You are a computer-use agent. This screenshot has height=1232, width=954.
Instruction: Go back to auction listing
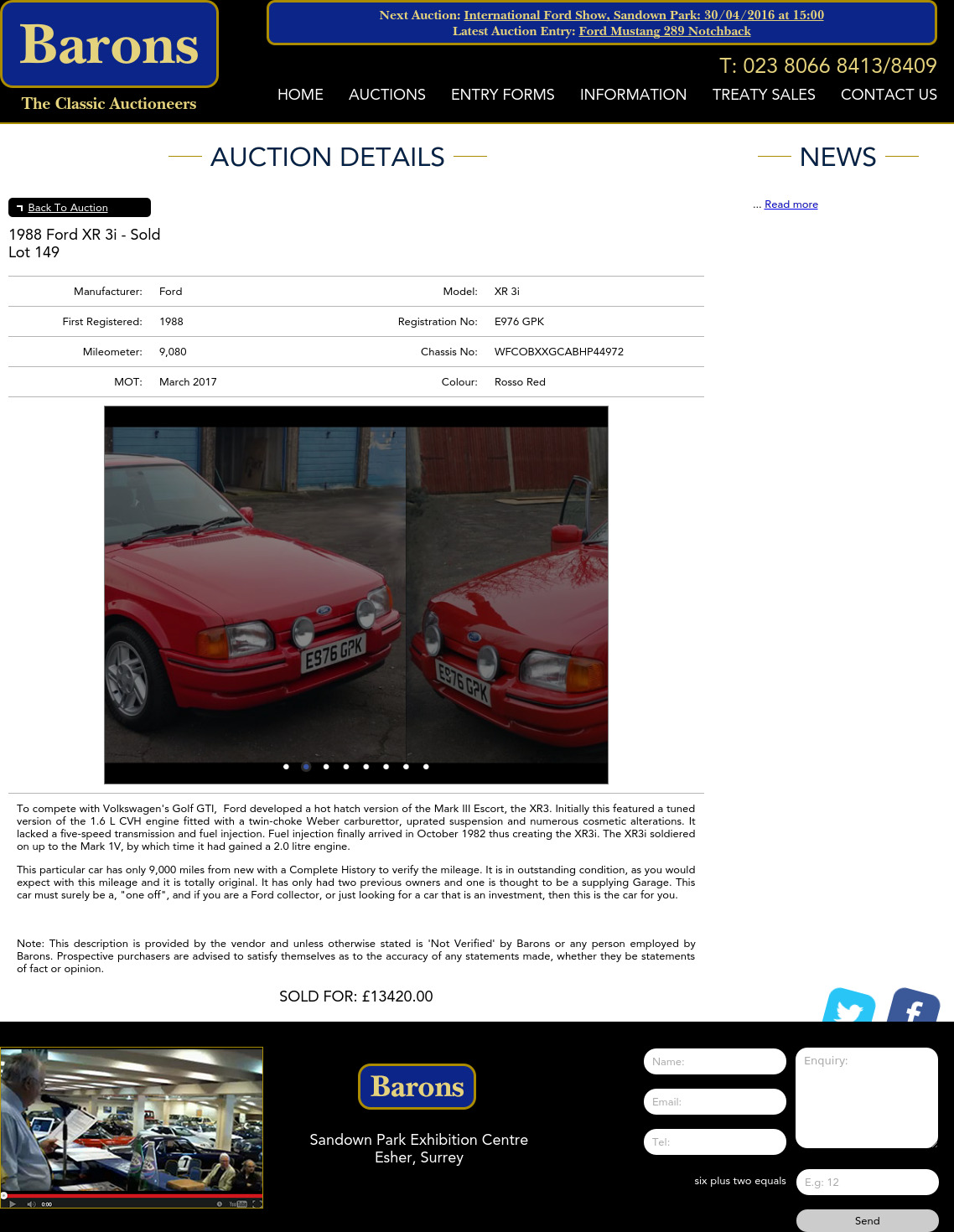pos(68,208)
